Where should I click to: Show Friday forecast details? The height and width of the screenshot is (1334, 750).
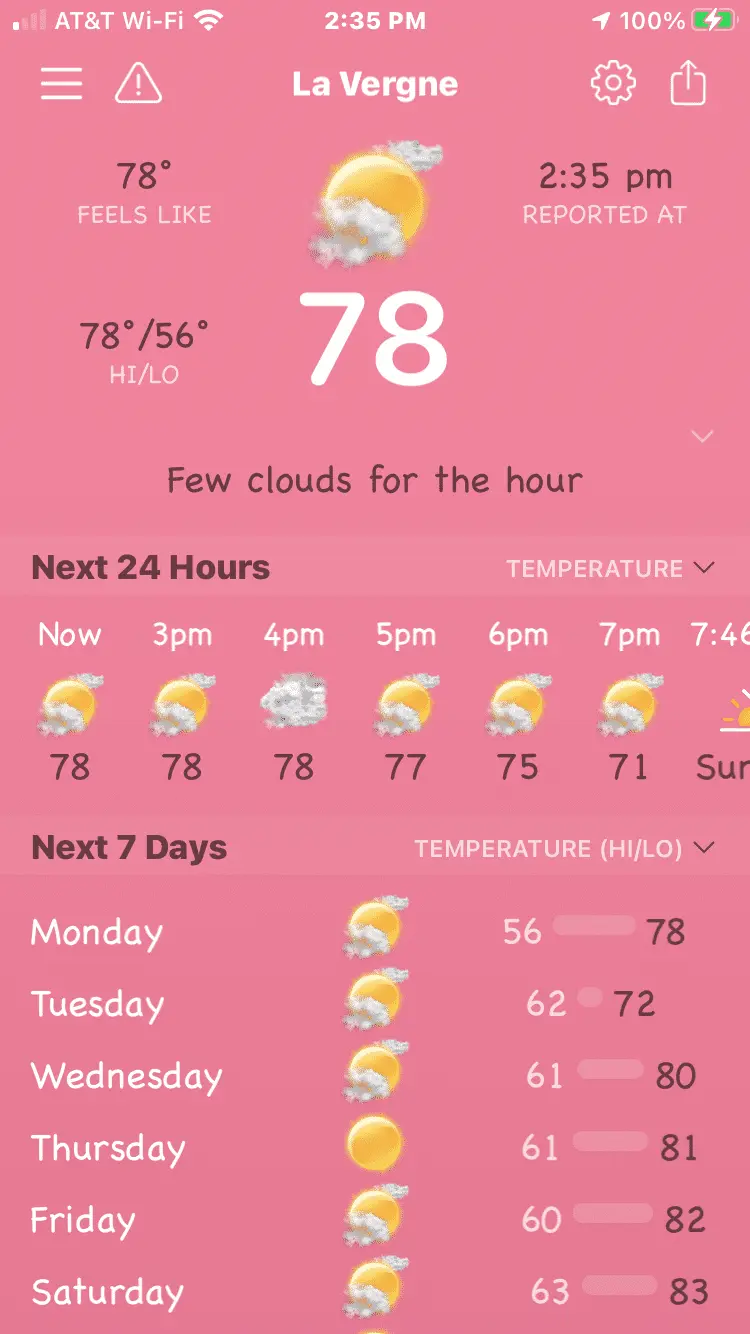pyautogui.click(x=375, y=1220)
